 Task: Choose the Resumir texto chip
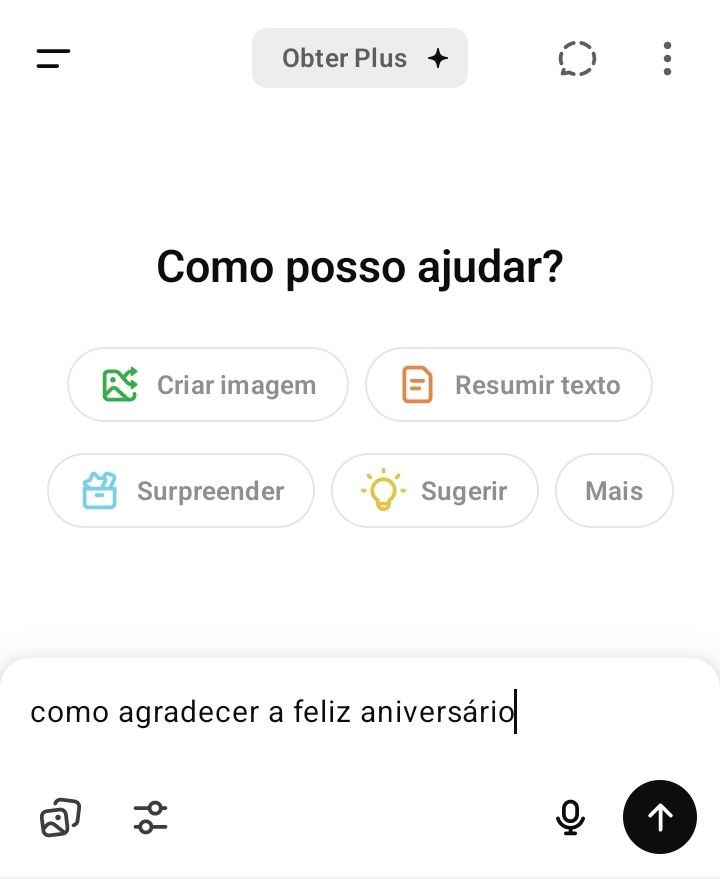509,385
